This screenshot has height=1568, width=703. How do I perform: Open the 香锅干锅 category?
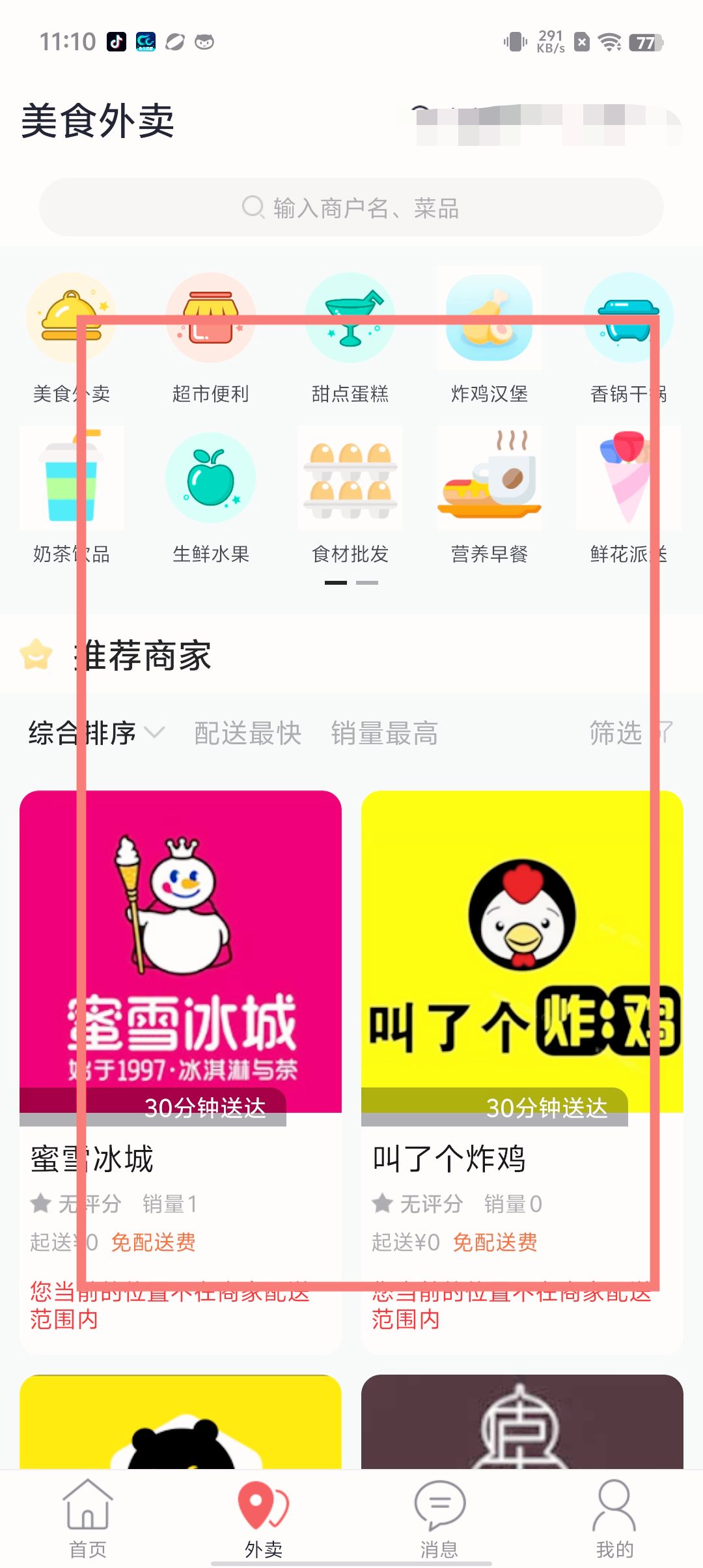(628, 339)
